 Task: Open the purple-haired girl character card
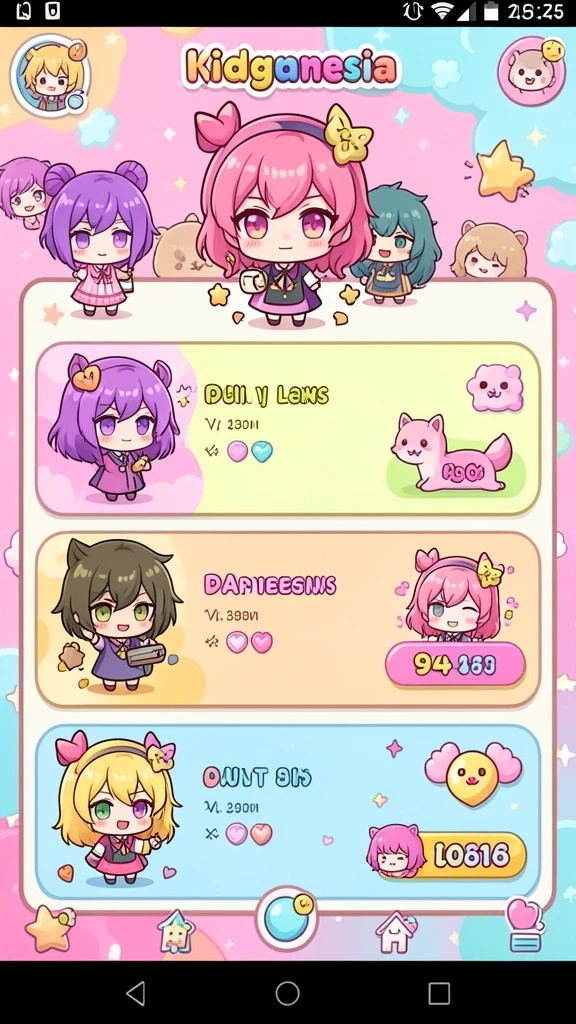click(x=288, y=428)
